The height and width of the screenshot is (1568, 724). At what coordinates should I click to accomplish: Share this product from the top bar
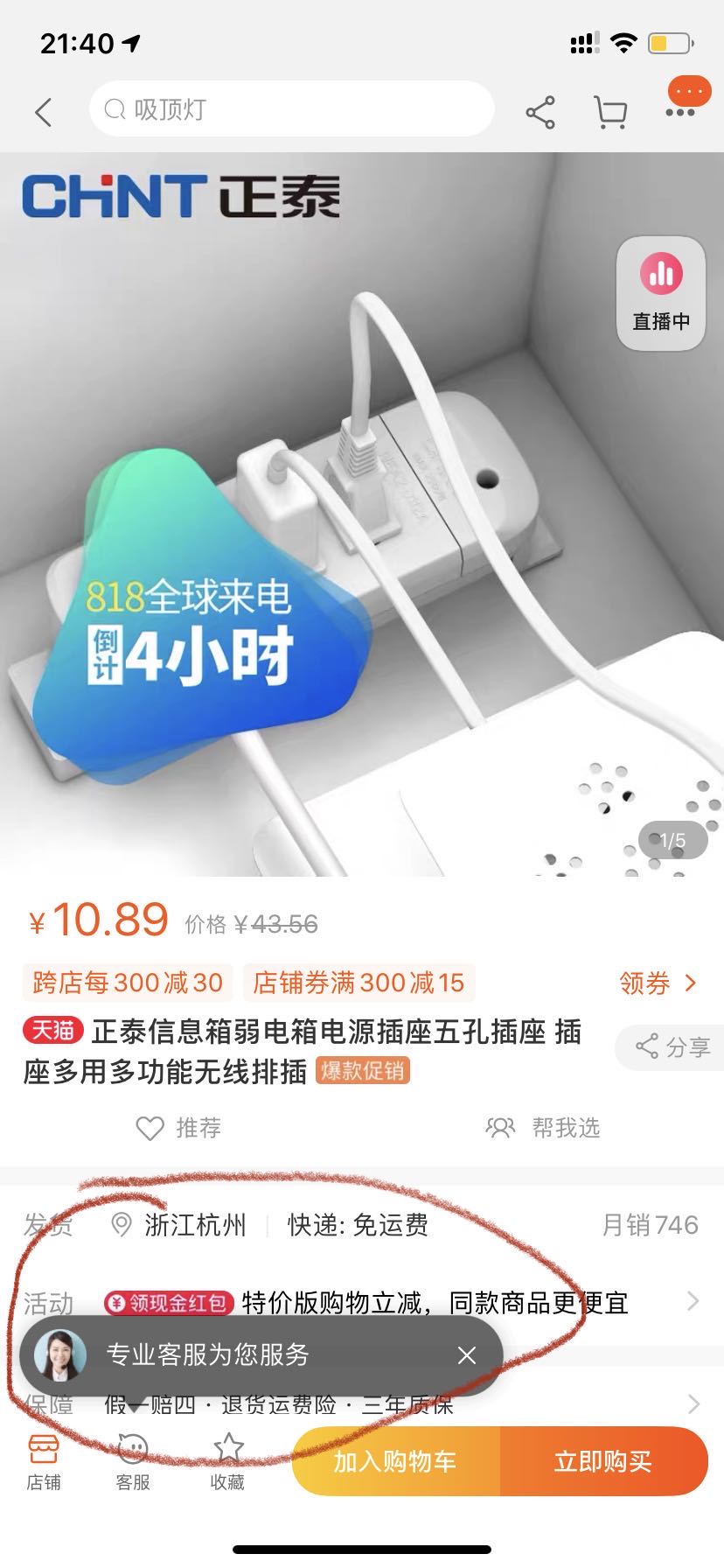540,112
